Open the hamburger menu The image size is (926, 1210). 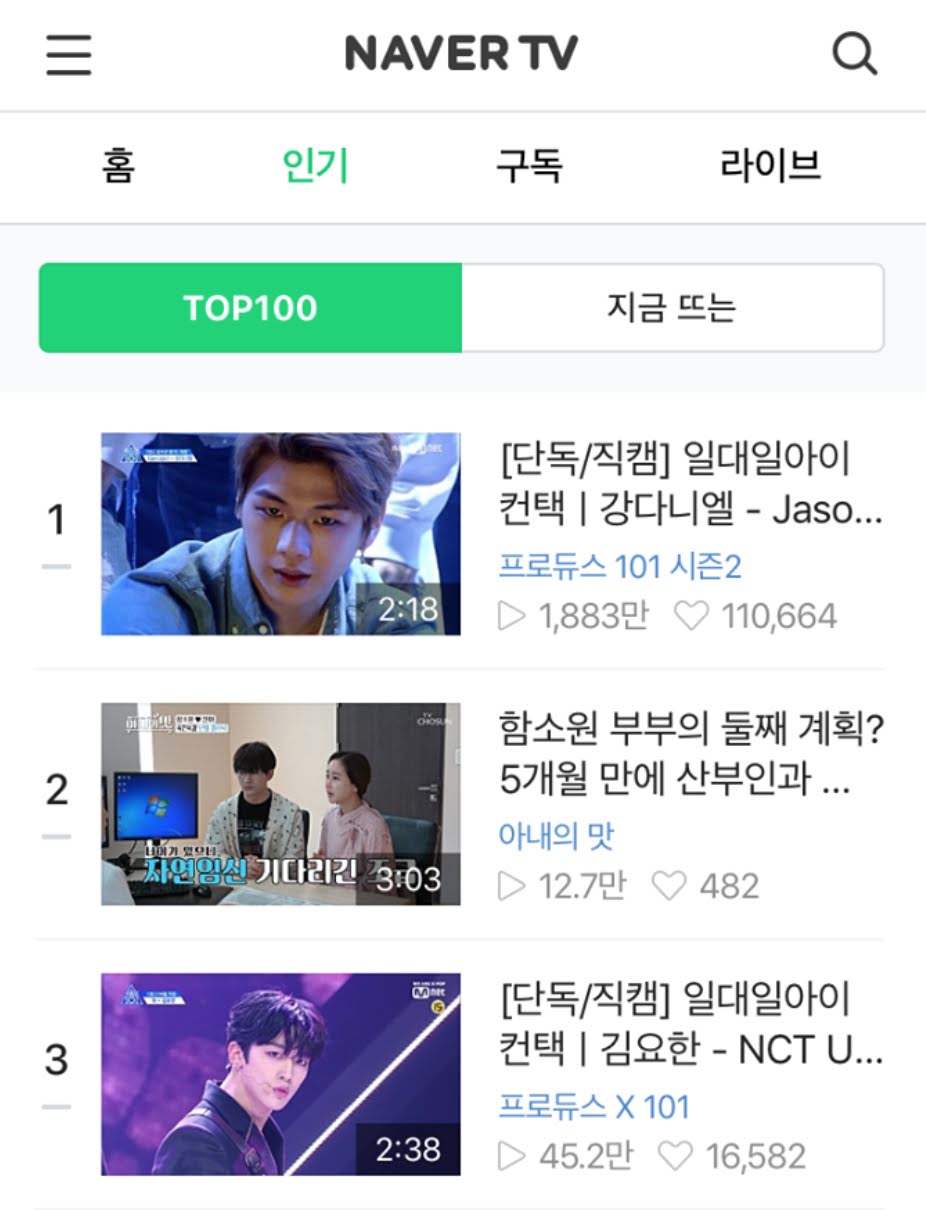pos(69,55)
